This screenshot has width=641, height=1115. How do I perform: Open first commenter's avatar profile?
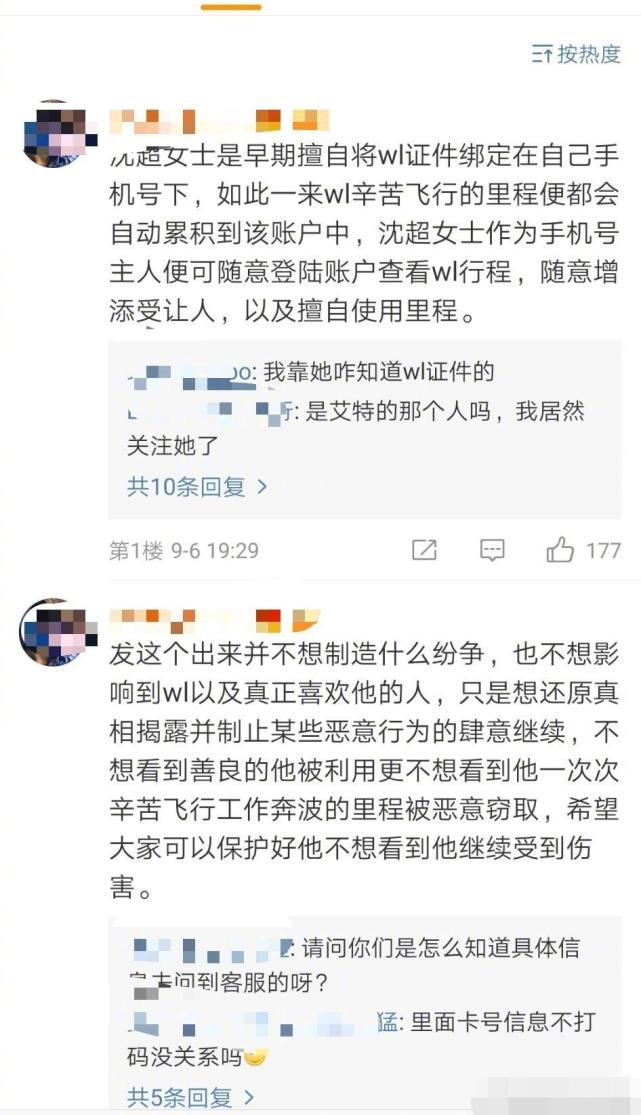[53, 133]
